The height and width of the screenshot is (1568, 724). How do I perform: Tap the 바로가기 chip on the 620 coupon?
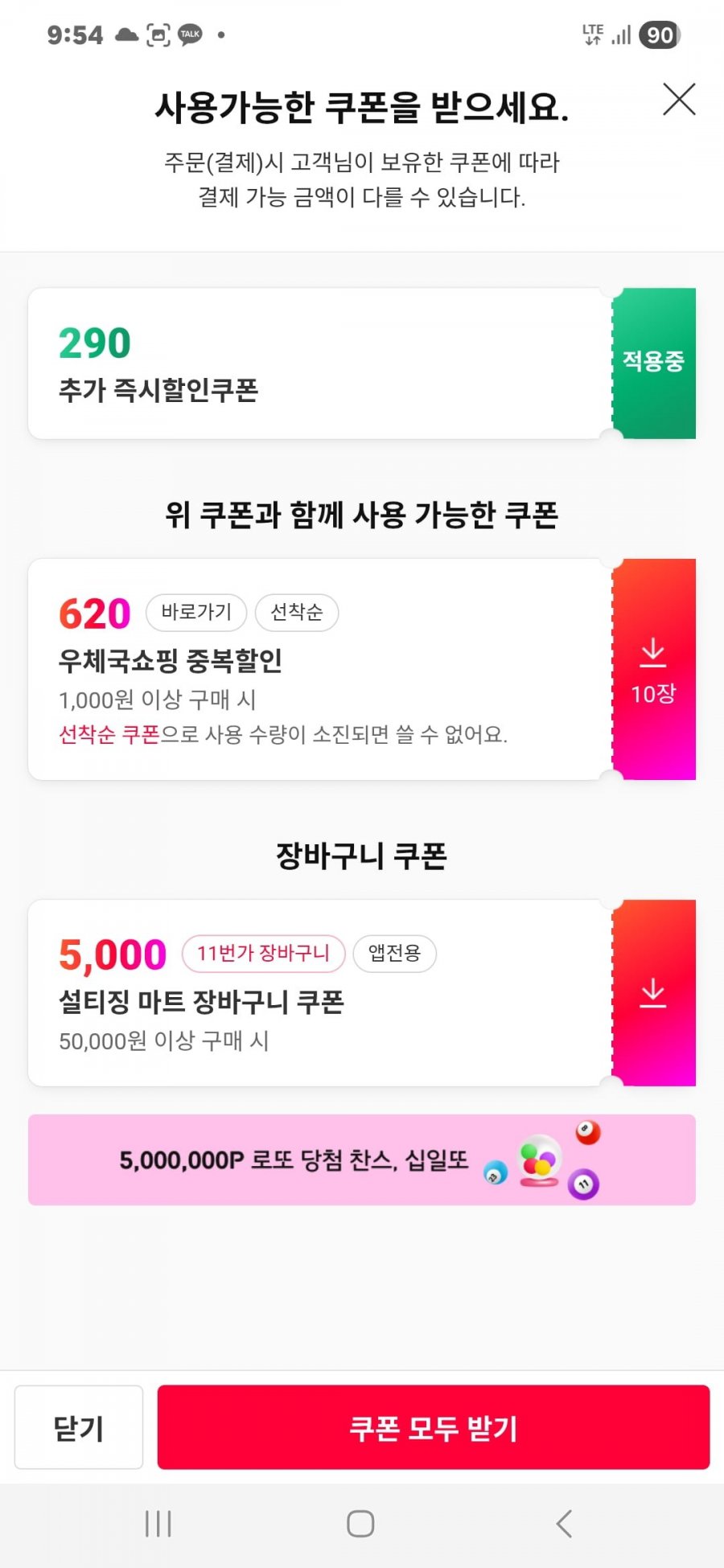(196, 612)
